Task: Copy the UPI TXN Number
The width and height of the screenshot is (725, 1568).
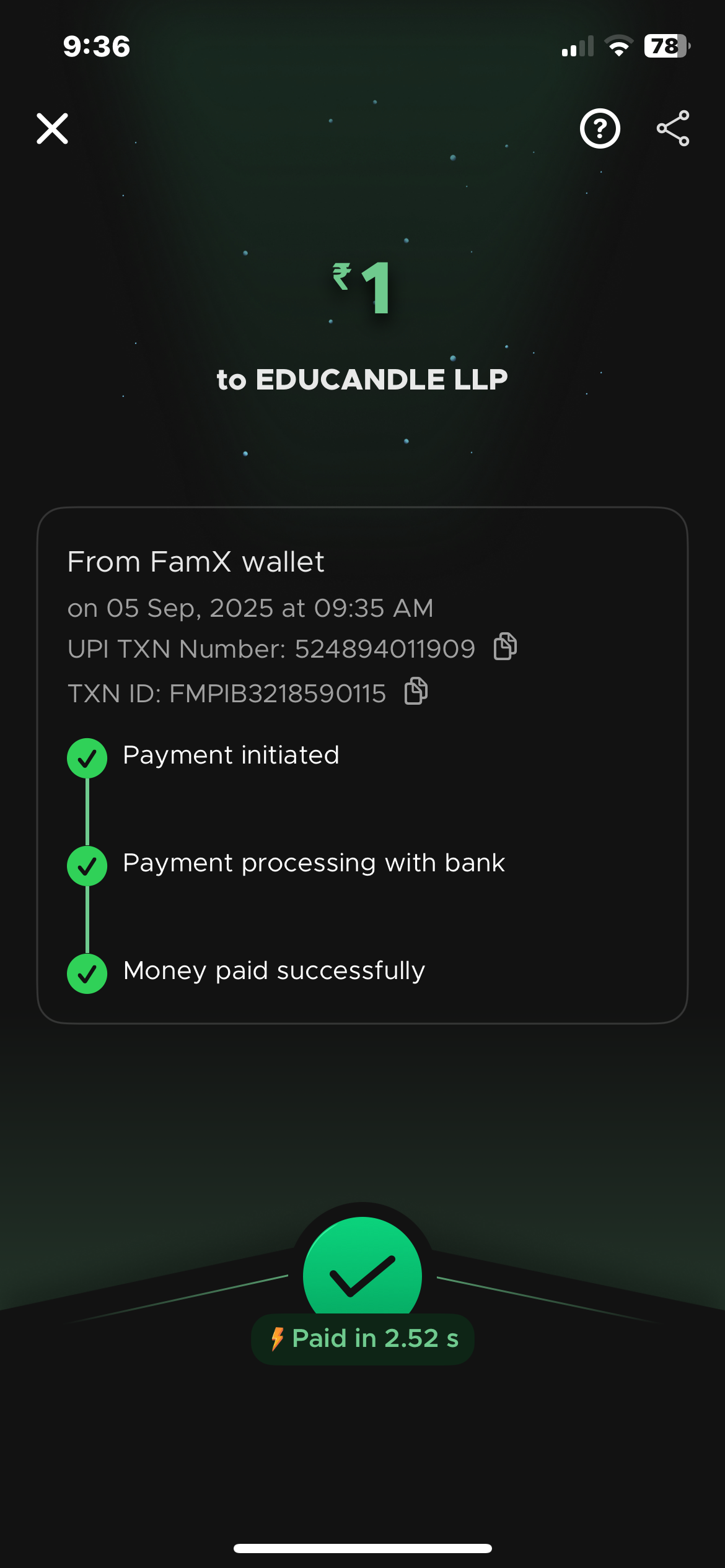Action: point(505,647)
